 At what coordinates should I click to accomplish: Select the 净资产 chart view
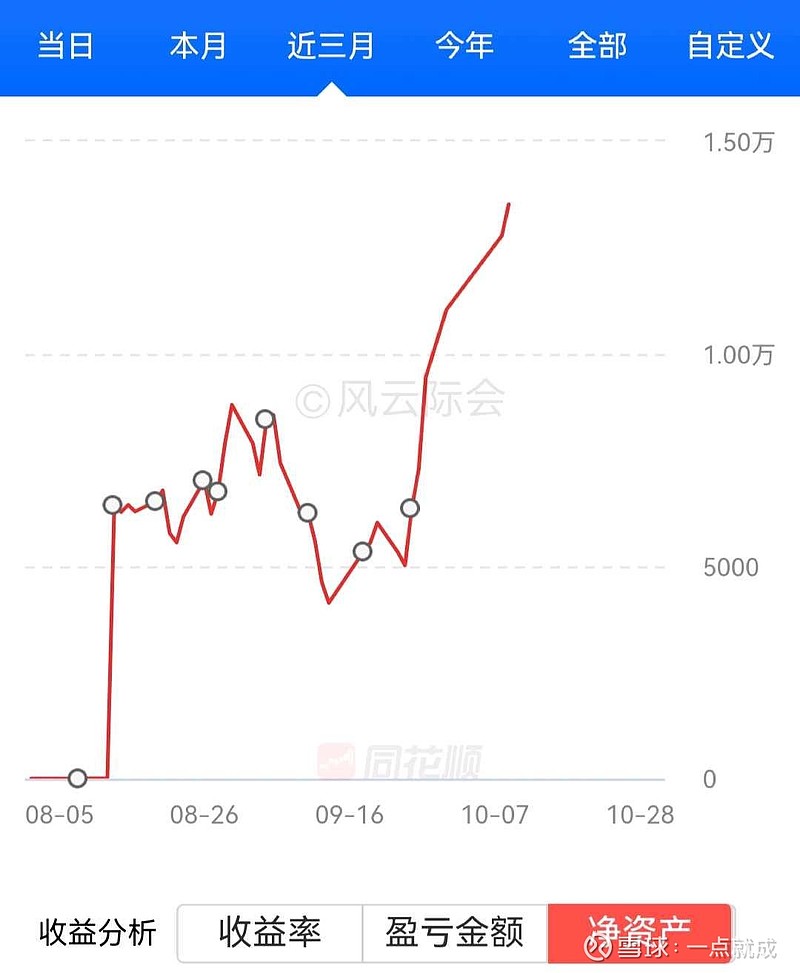(x=640, y=932)
